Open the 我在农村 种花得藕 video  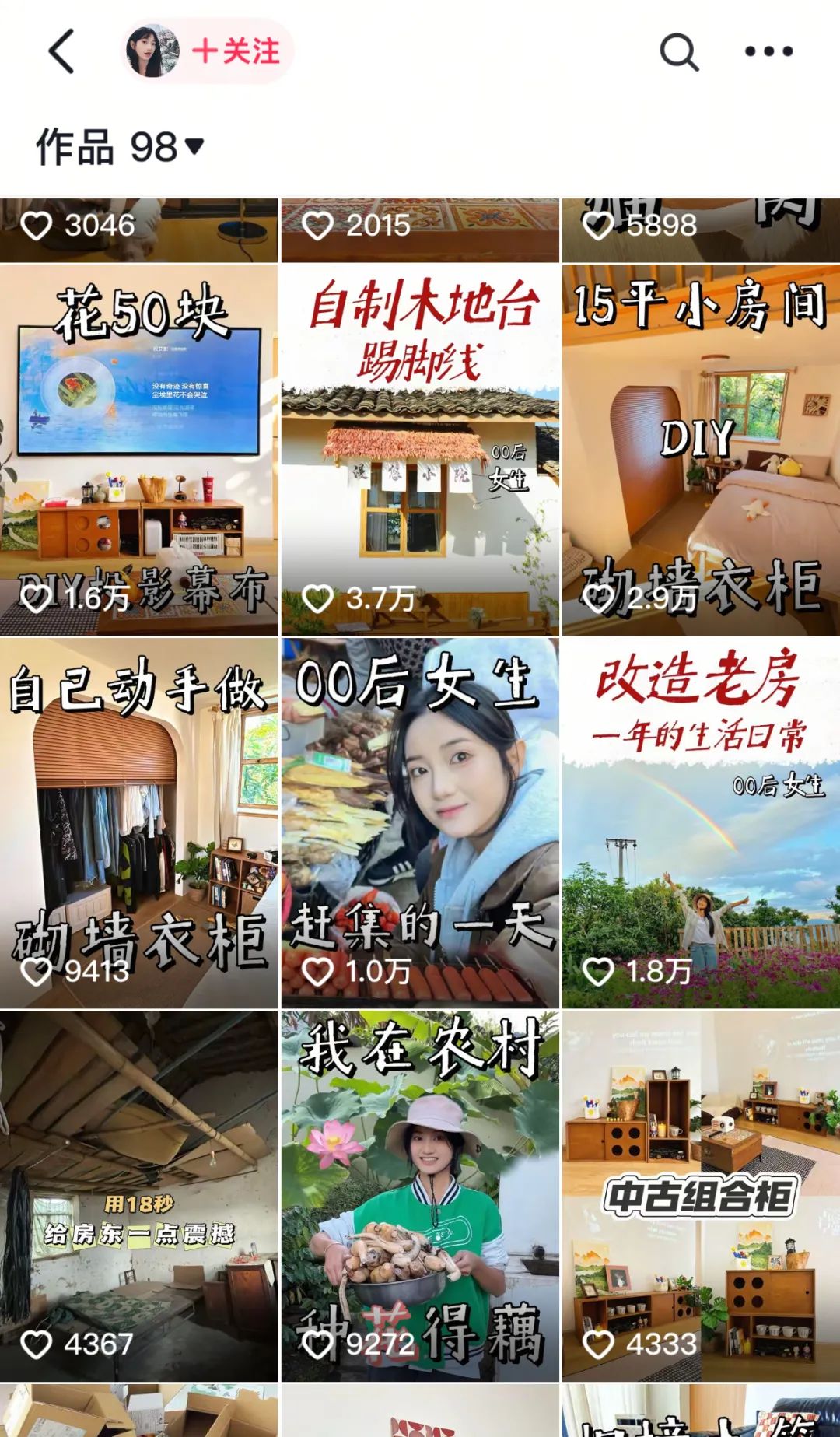pyautogui.click(x=420, y=1196)
